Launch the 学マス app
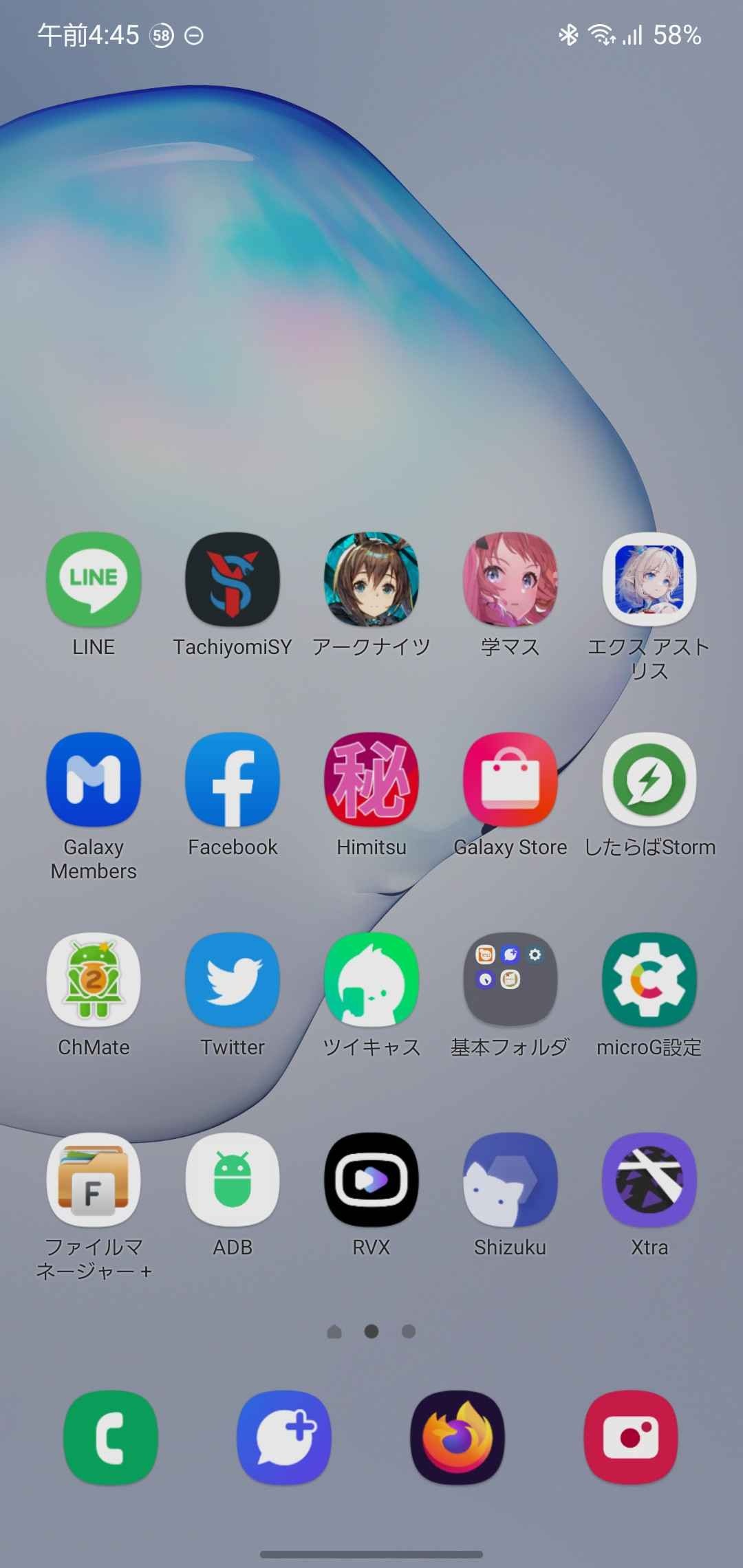This screenshot has height=1568, width=743. [510, 579]
